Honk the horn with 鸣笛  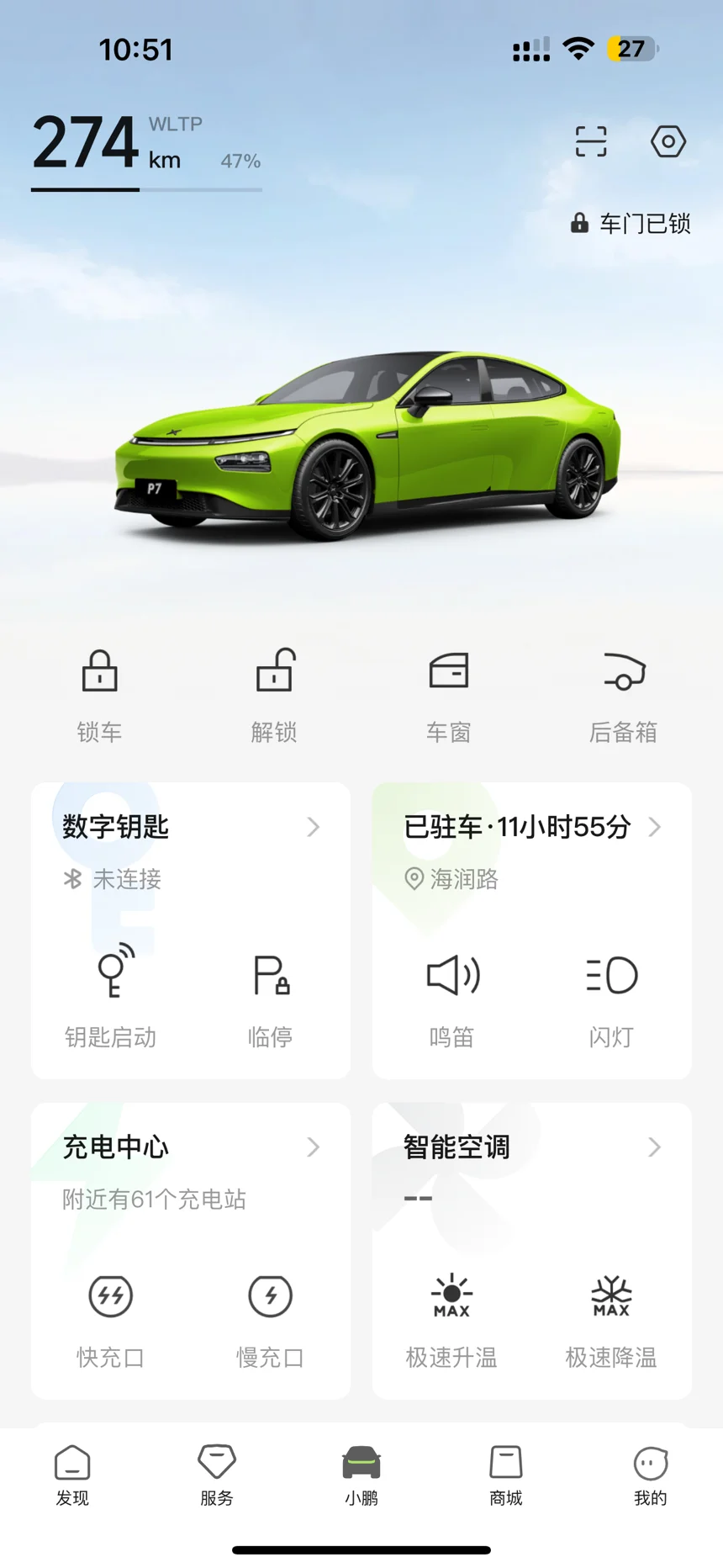[452, 1001]
